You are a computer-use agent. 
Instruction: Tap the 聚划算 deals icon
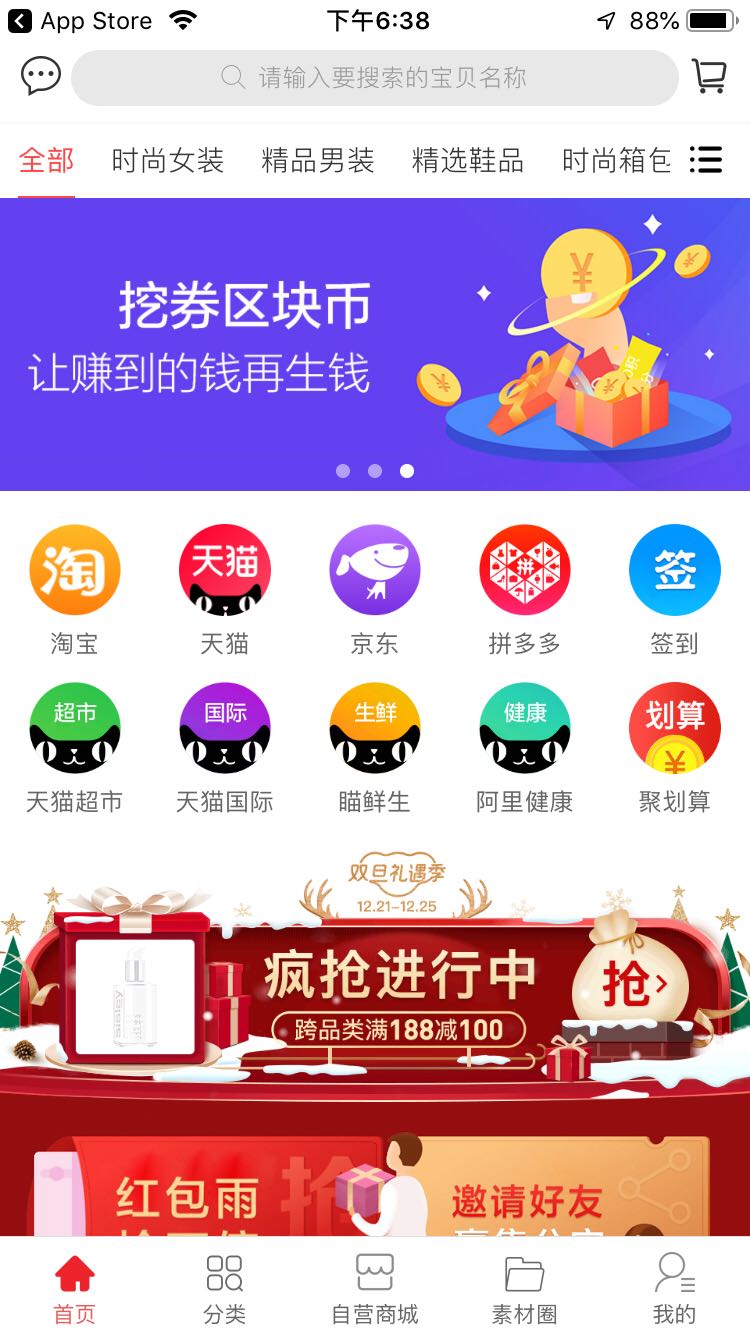click(675, 729)
